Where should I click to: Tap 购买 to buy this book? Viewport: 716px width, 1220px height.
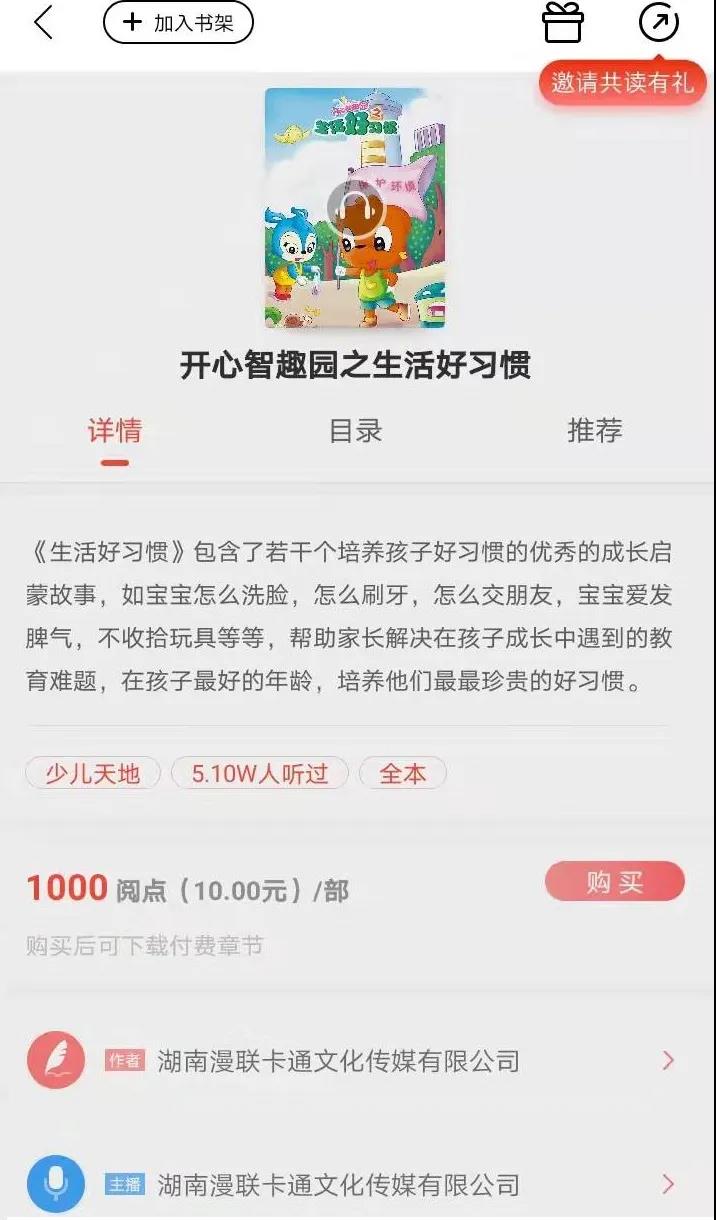[x=615, y=882]
